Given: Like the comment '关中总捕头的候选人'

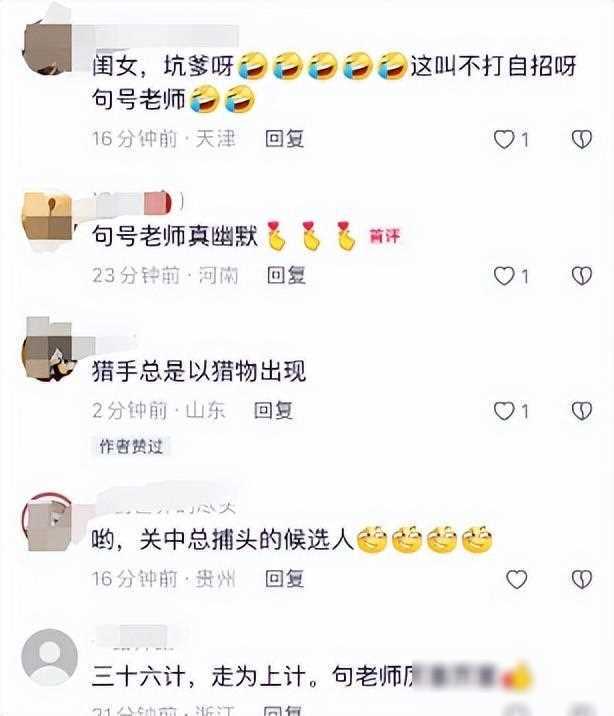Looking at the screenshot, I should click(x=516, y=579).
